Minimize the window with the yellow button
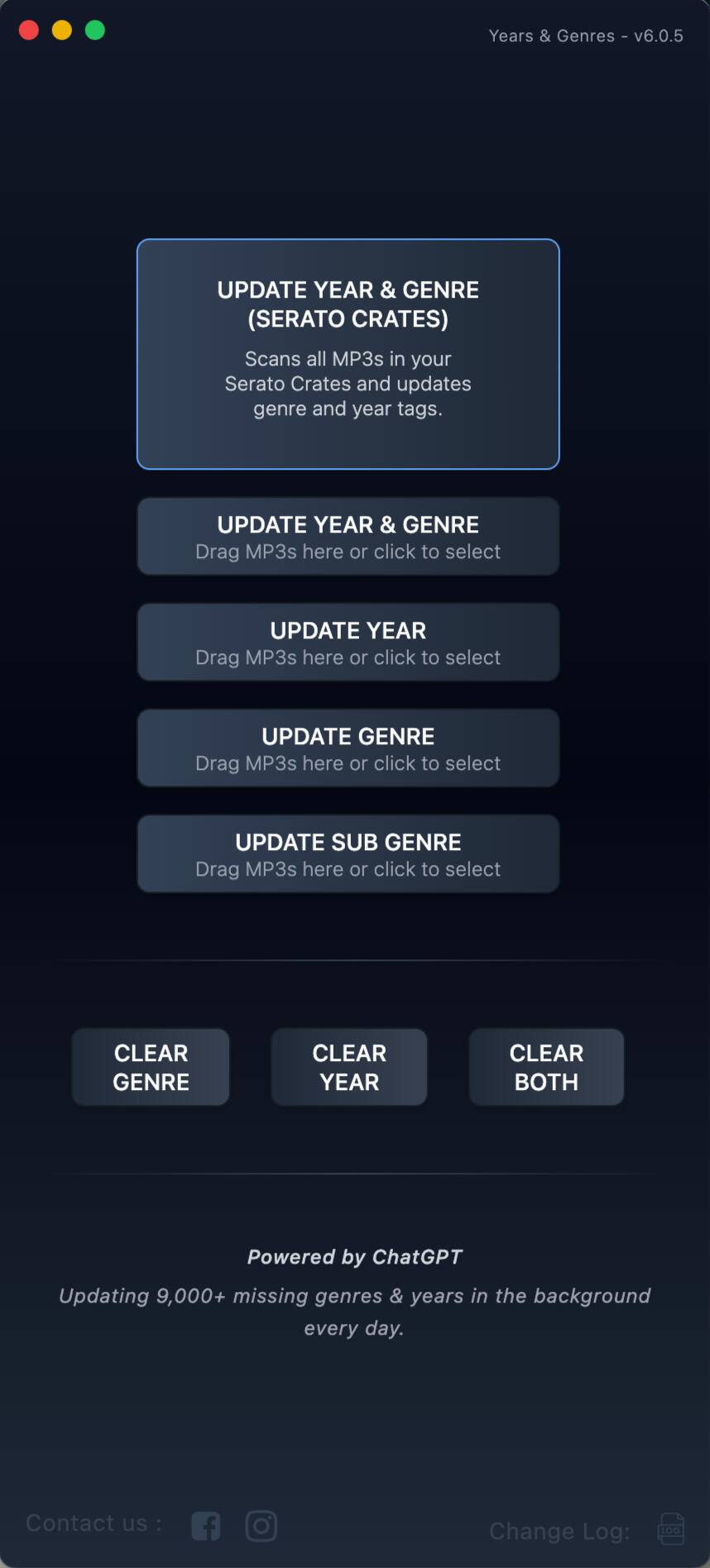 pos(62,31)
